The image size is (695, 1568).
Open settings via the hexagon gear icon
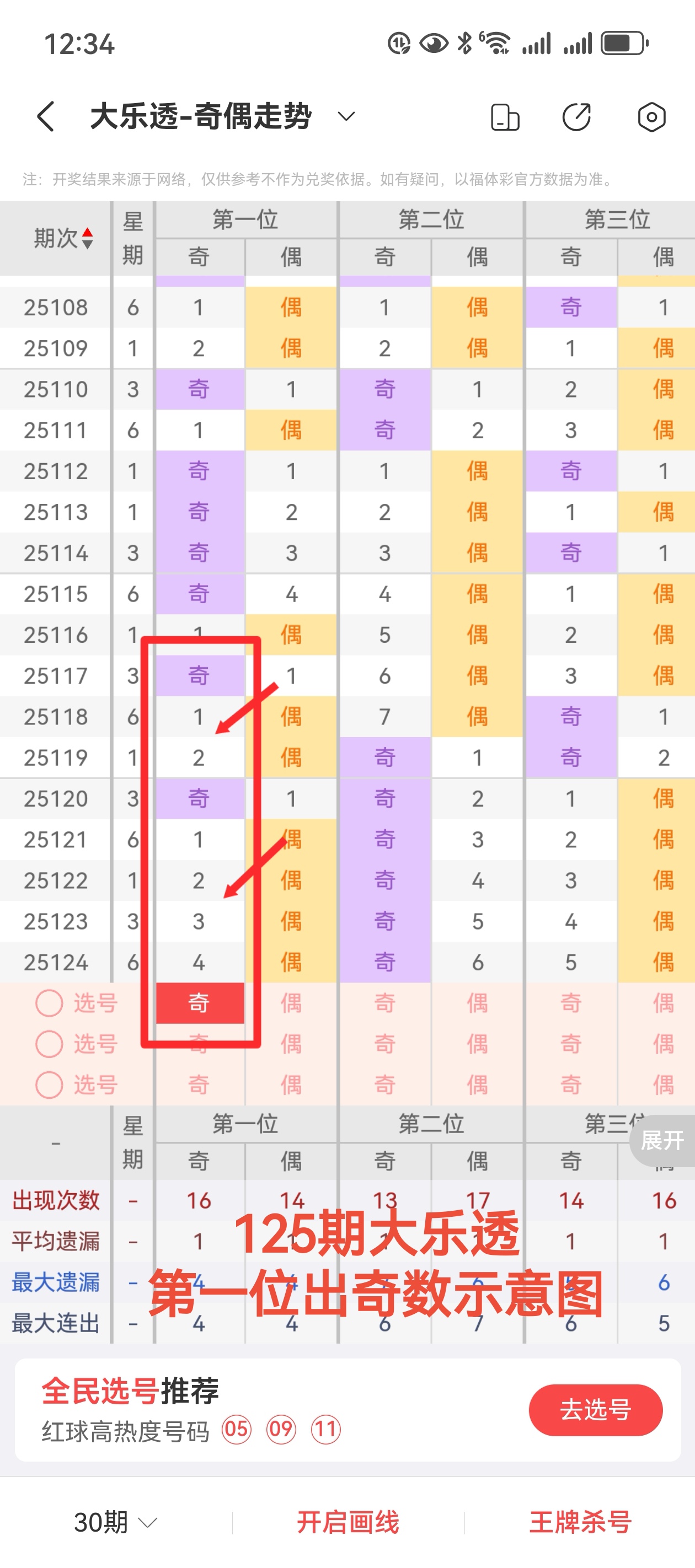coord(651,116)
